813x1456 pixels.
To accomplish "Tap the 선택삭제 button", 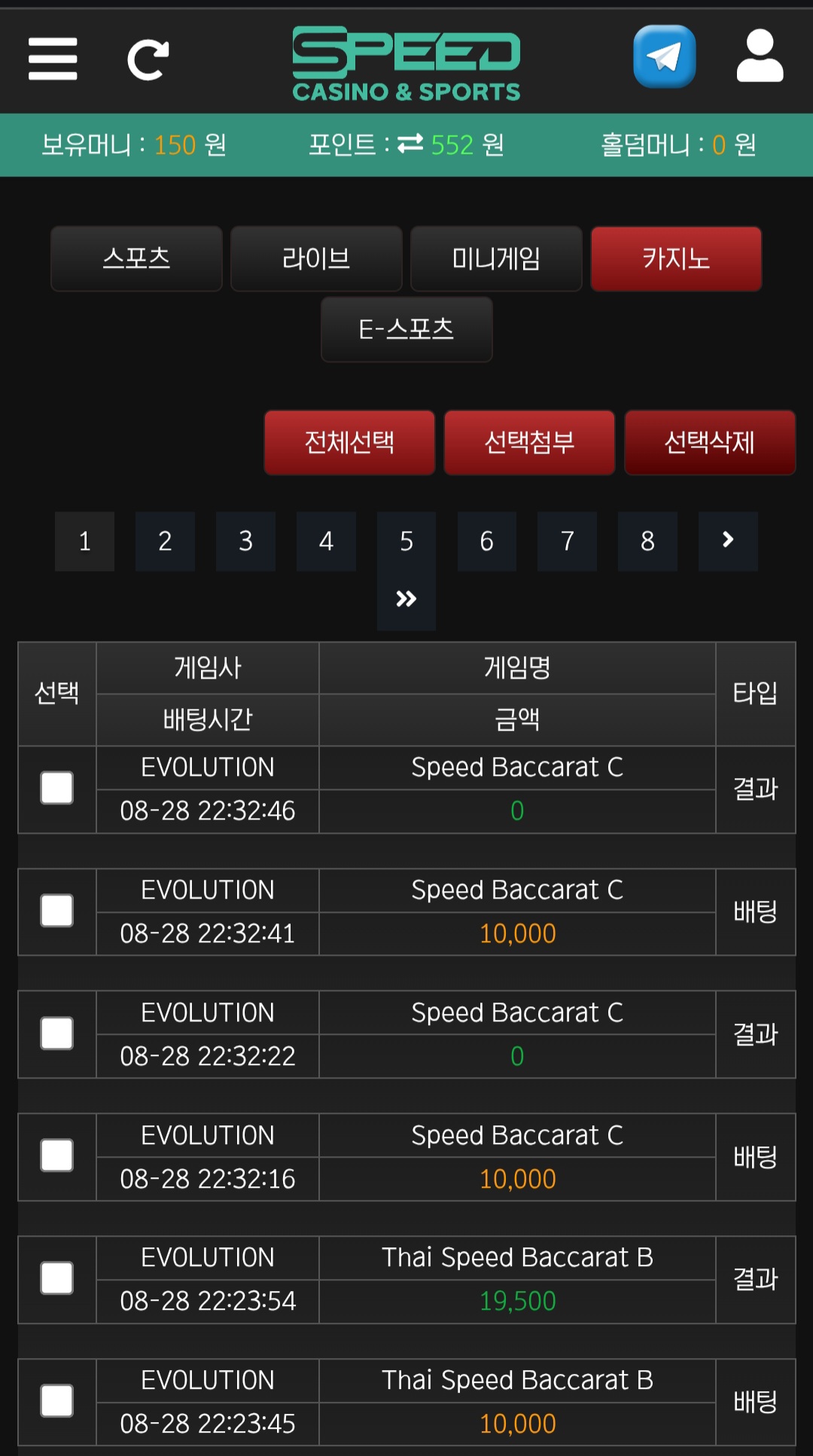I will coord(709,442).
